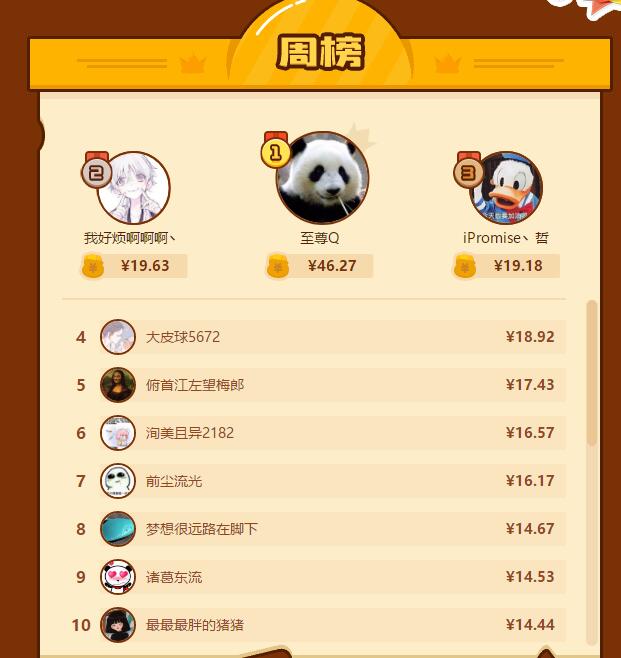This screenshot has width=621, height=658.
Task: View rank 8 user 梦想很远路在脚下
Action: click(x=330, y=529)
